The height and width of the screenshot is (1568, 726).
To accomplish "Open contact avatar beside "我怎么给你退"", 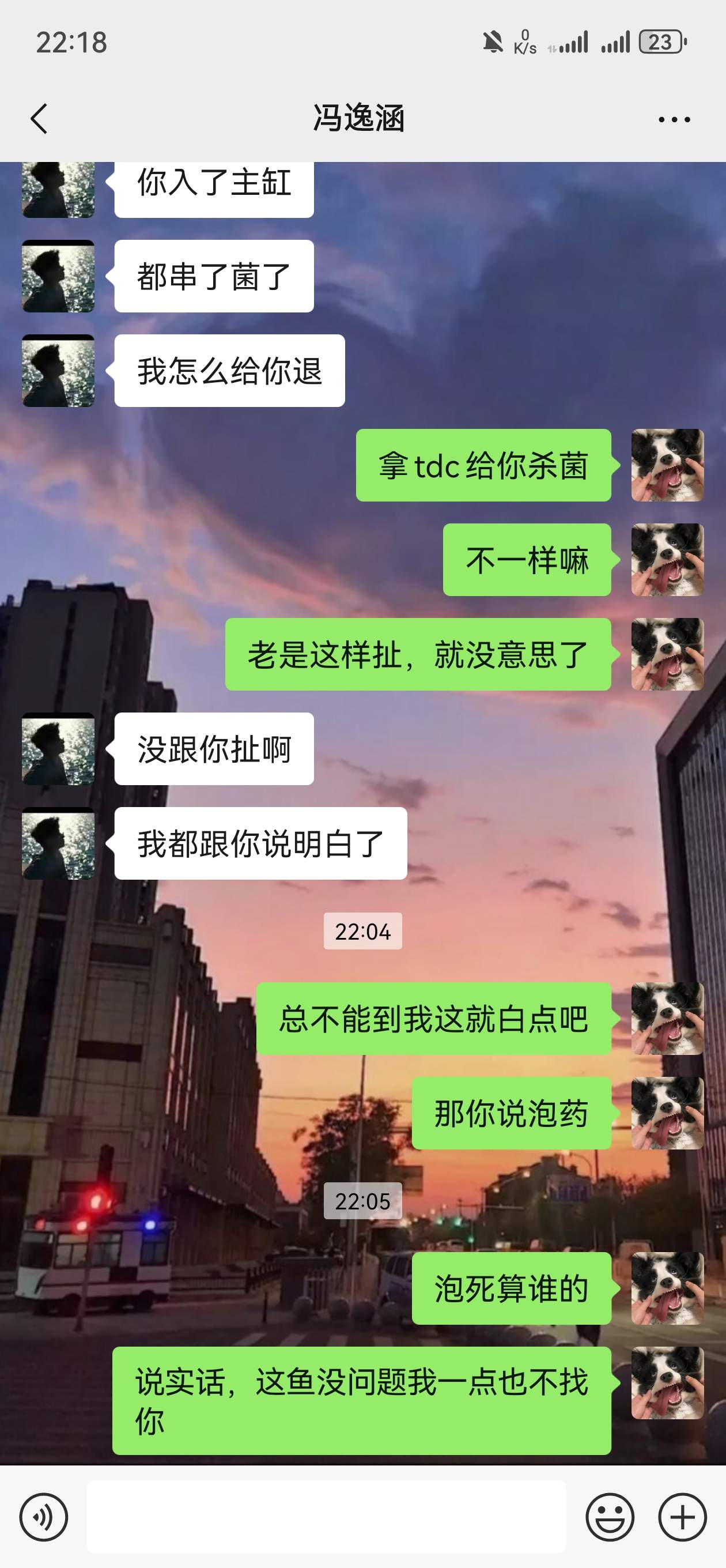I will 58,371.
